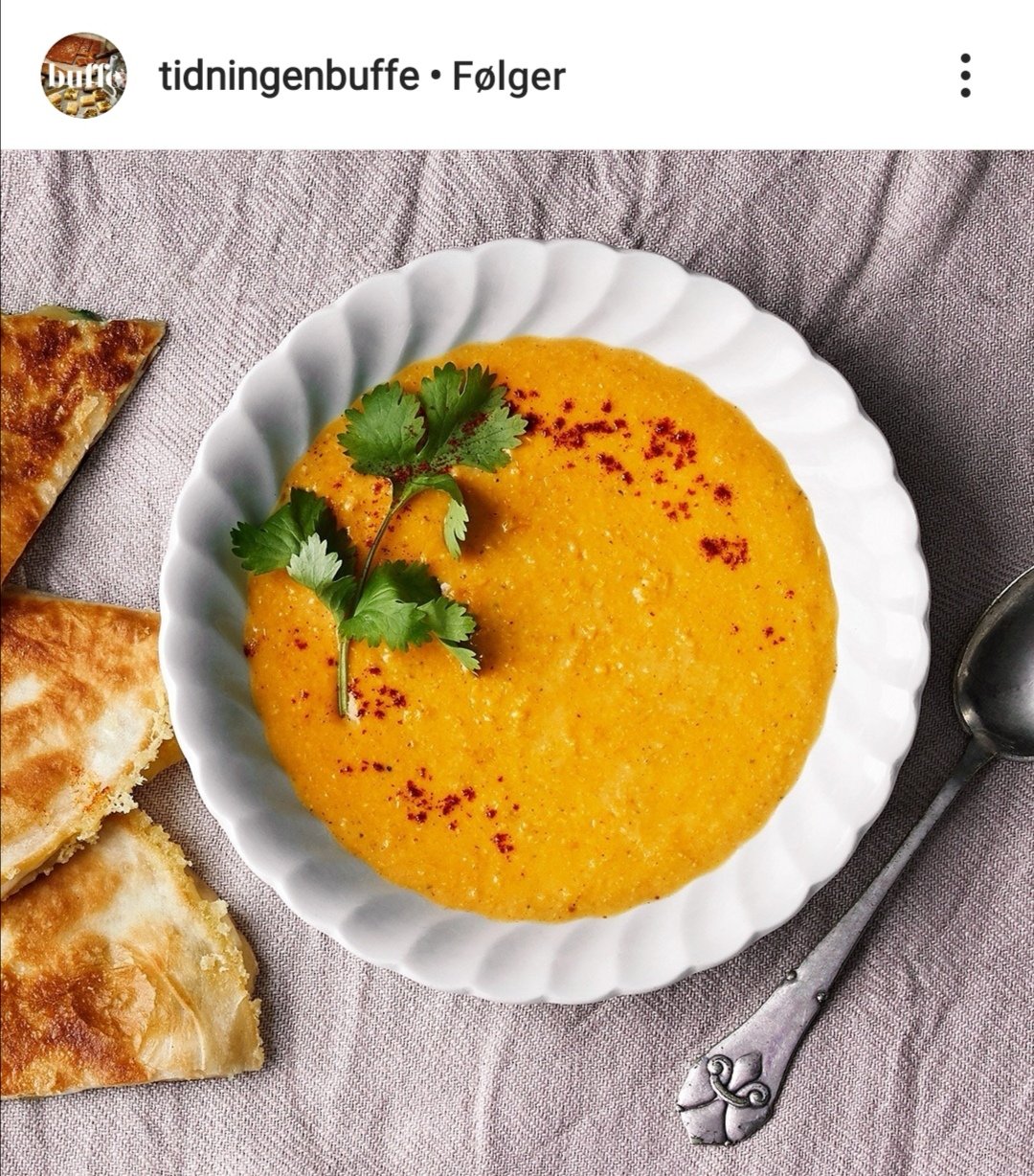This screenshot has height=1176, width=1034.
Task: Open the post overflow menu
Action: click(x=964, y=75)
